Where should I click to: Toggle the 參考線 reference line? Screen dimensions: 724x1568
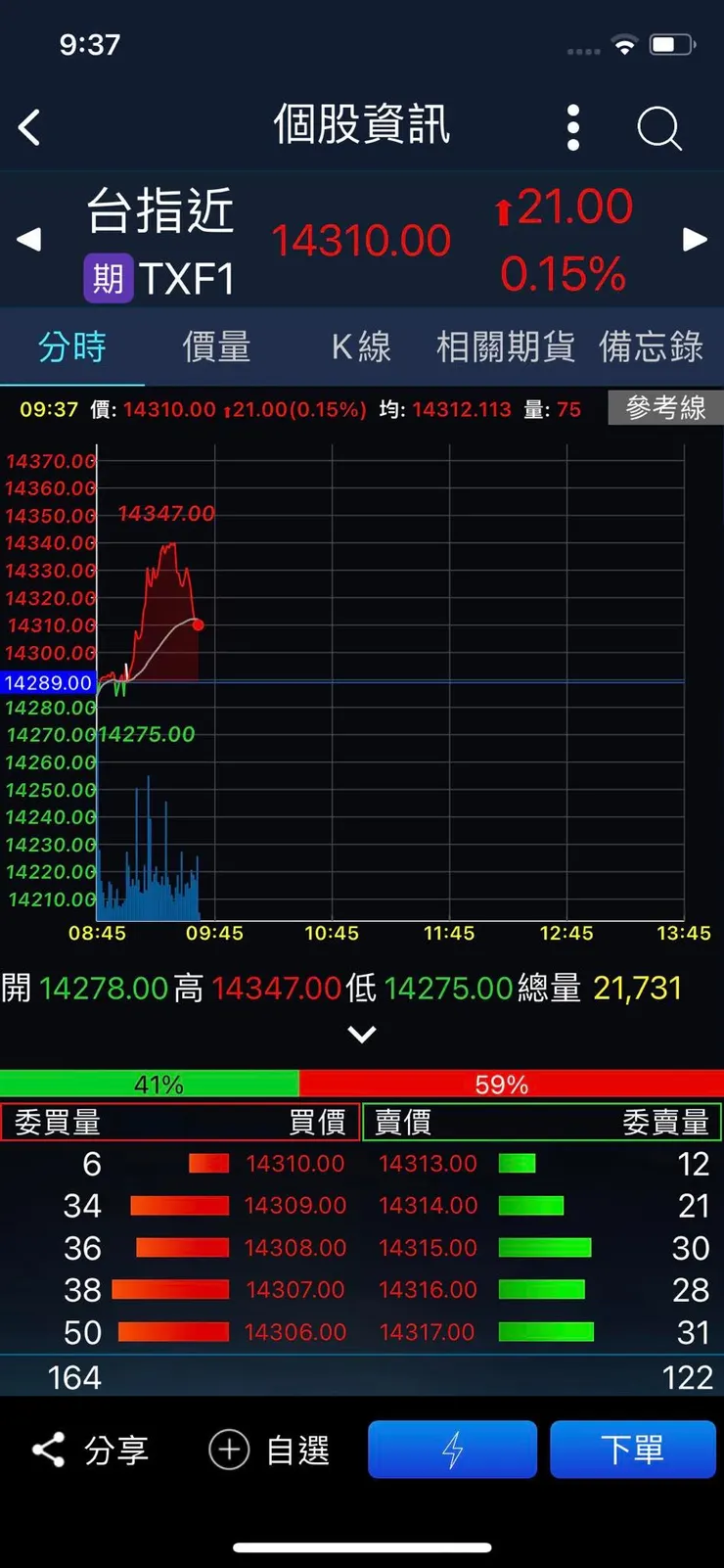[x=666, y=409]
